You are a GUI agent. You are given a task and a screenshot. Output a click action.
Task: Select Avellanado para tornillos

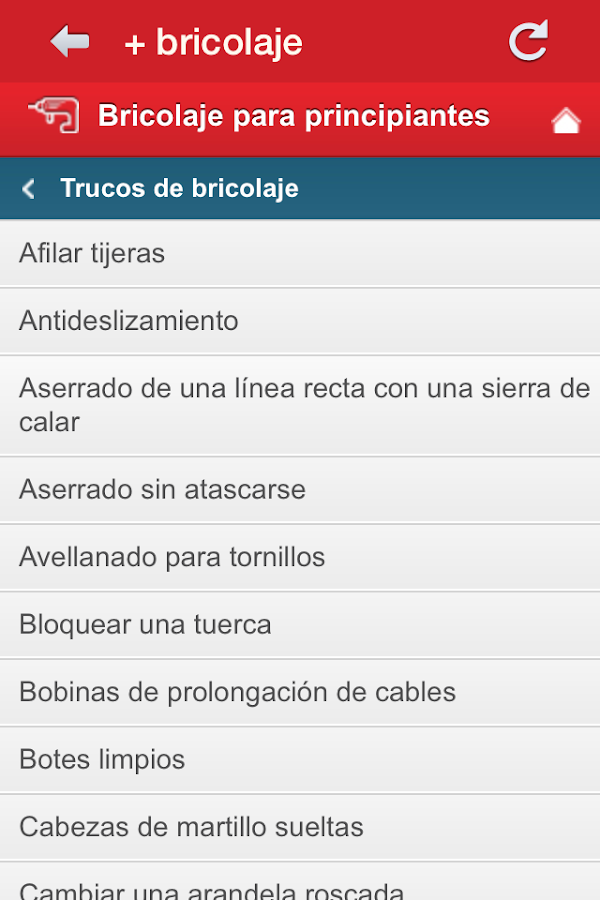pyautogui.click(x=300, y=557)
